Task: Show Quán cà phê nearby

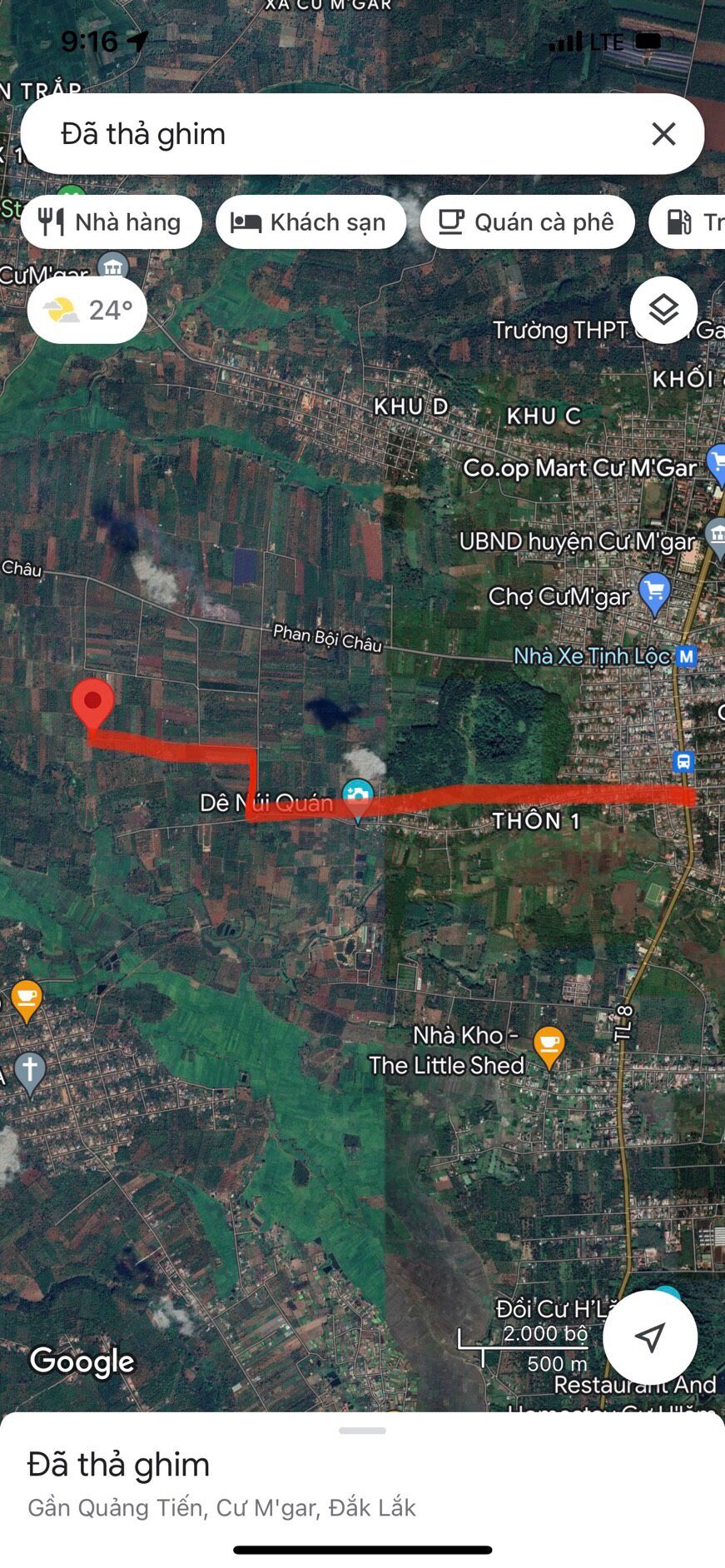Action: (527, 222)
